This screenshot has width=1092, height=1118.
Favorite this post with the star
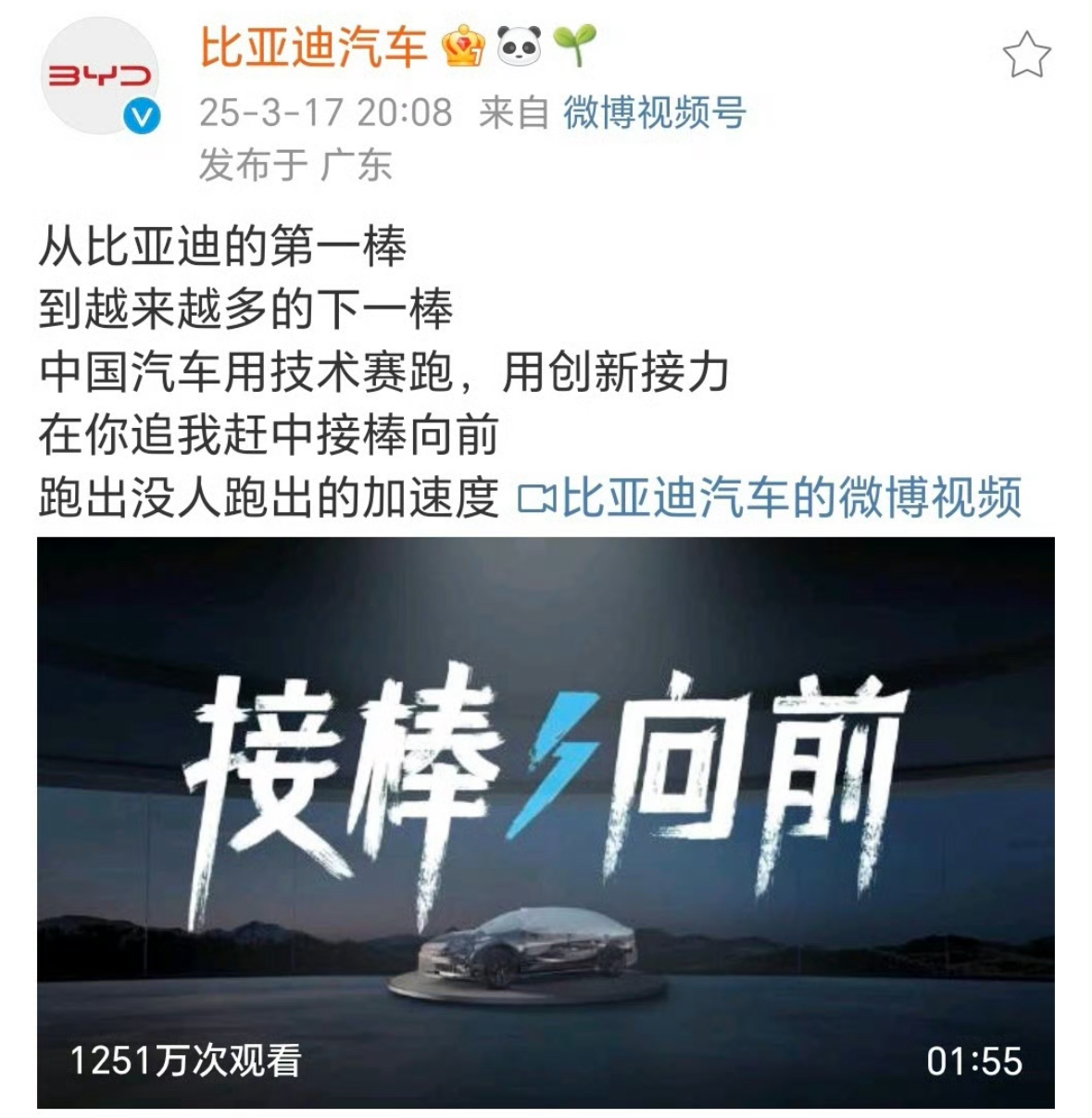coord(1026,56)
